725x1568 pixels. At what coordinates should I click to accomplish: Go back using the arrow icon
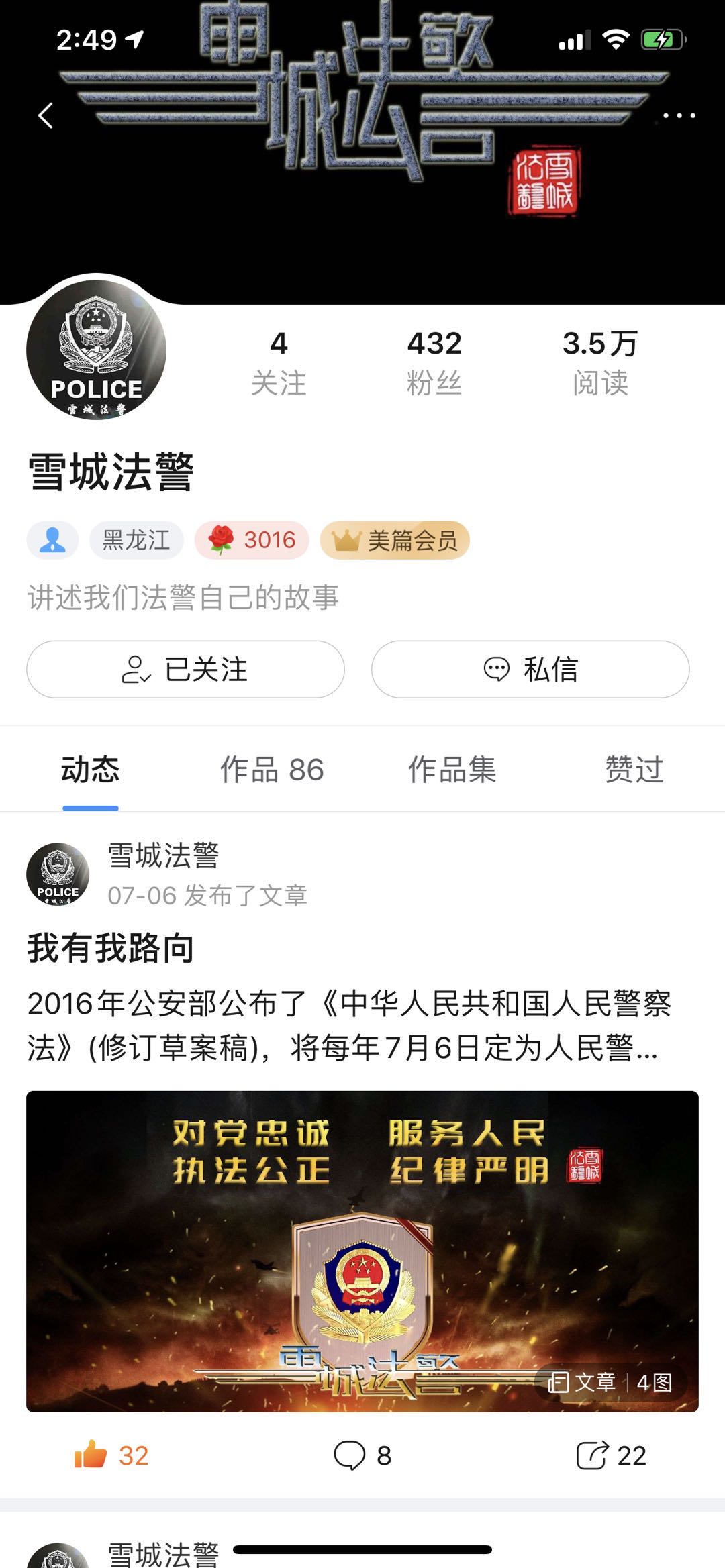pos(46,115)
